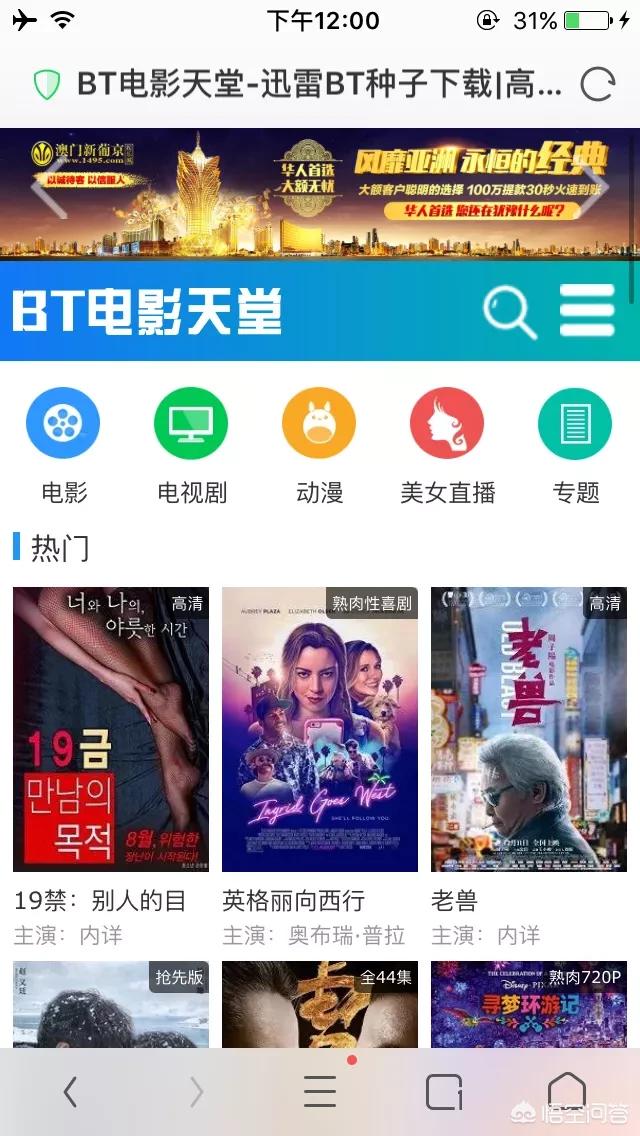Open the poster tagged 抢先版
The width and height of the screenshot is (640, 1136).
click(x=111, y=1004)
